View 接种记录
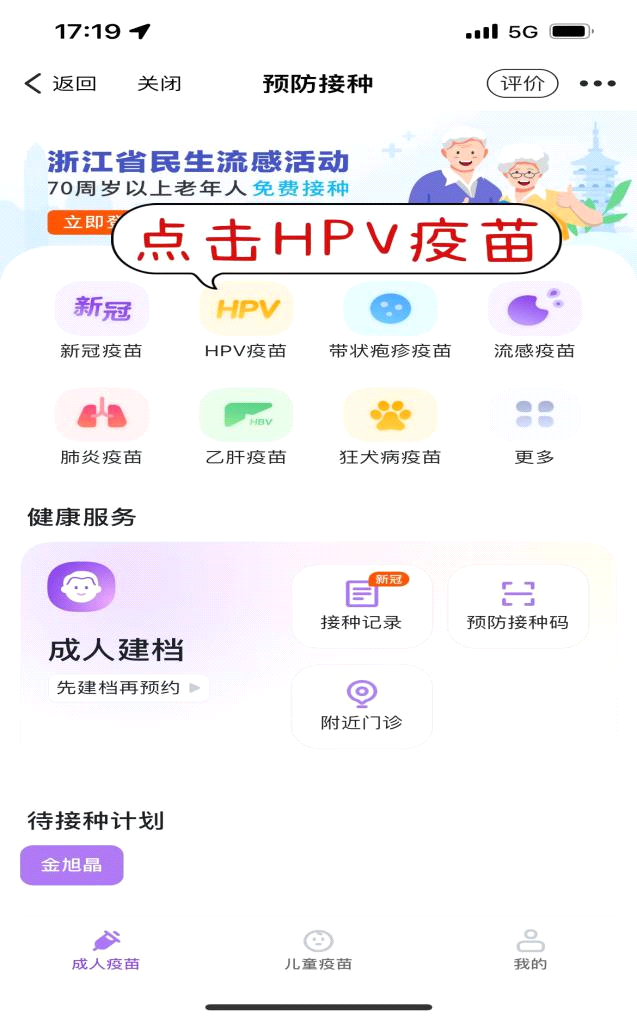The height and width of the screenshot is (1020, 637). click(361, 606)
